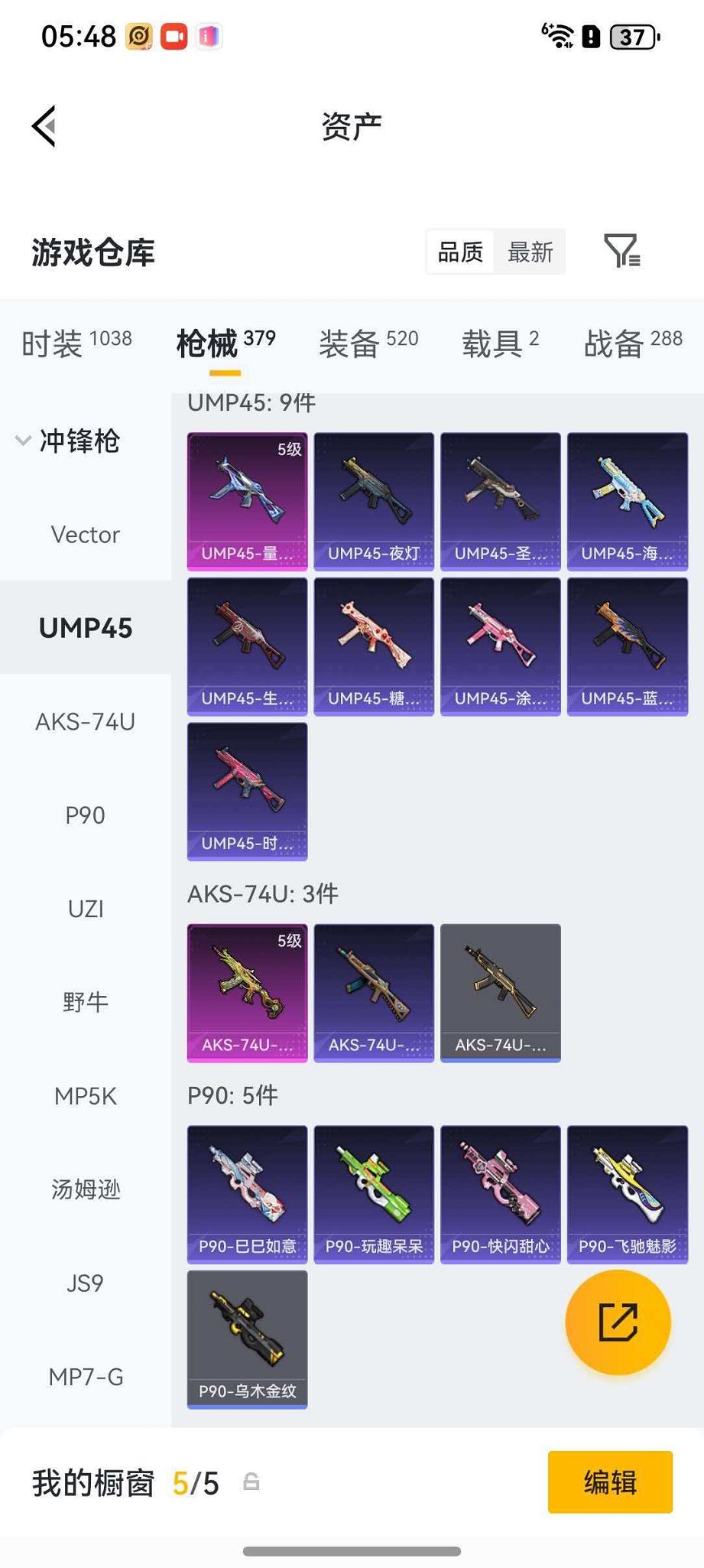Select AKS-74U in the side list
Image resolution: width=704 pixels, height=1568 pixels.
(86, 721)
